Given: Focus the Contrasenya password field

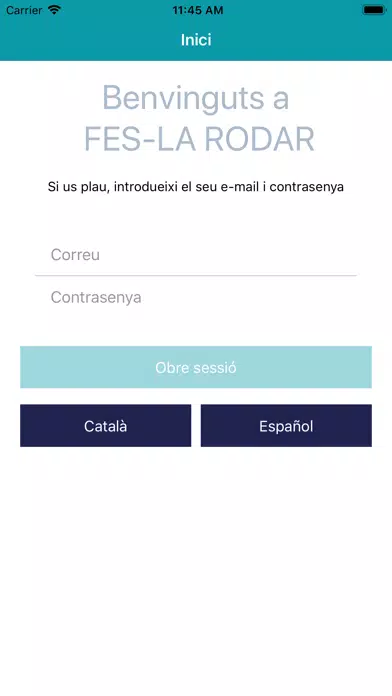Looking at the screenshot, I should click(196, 297).
